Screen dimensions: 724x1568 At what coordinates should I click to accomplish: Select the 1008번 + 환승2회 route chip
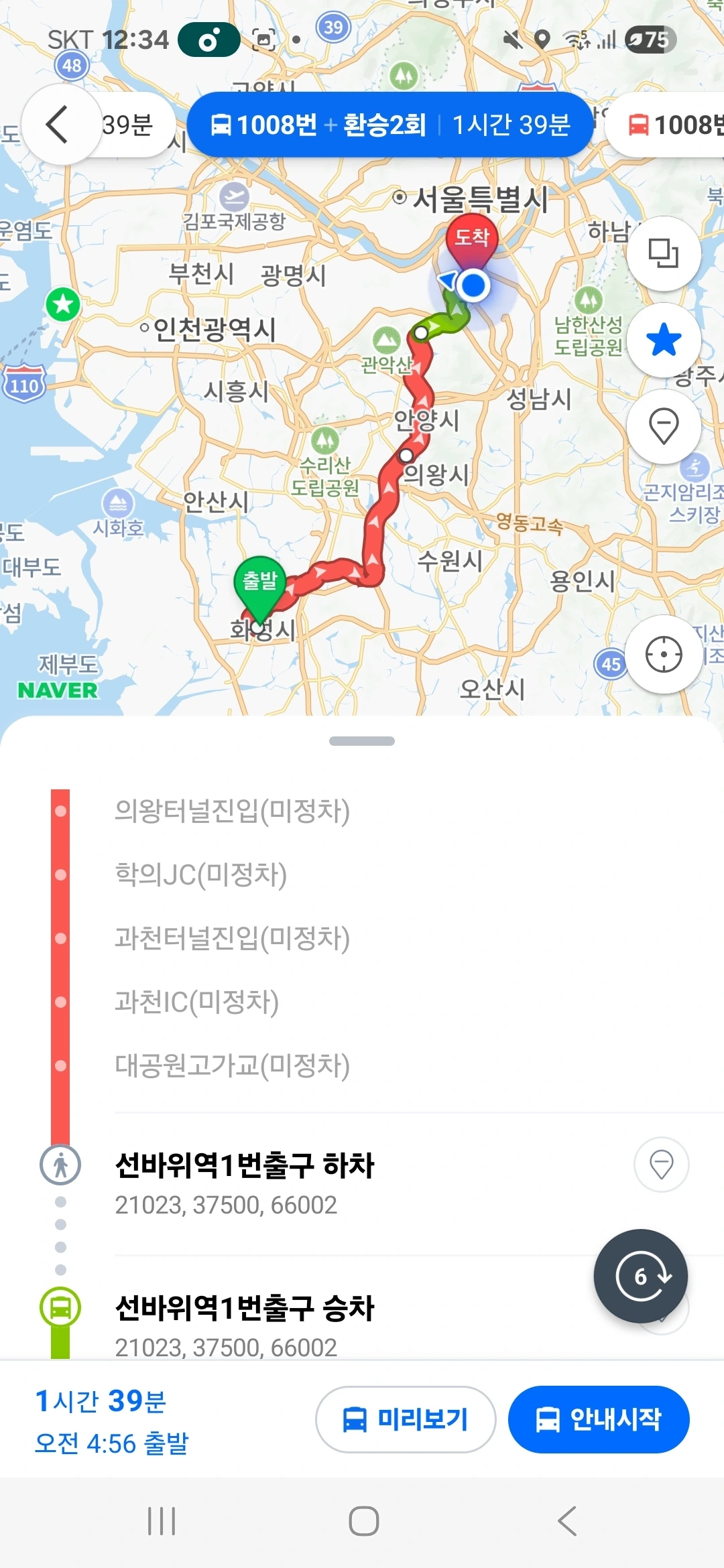pos(390,125)
